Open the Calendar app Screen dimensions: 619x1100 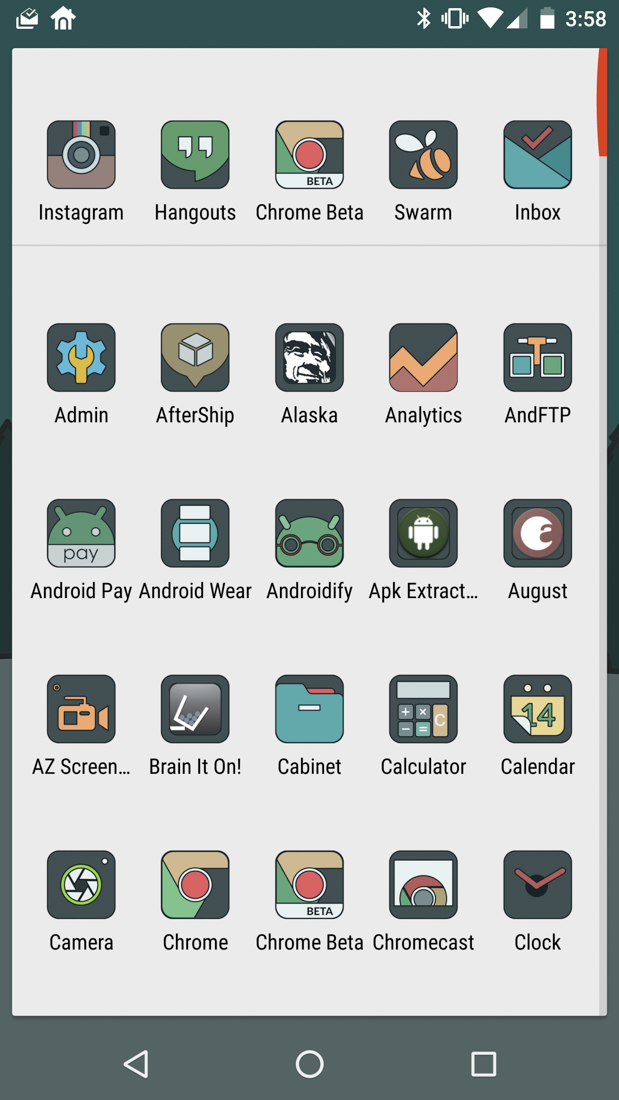pyautogui.click(x=537, y=710)
